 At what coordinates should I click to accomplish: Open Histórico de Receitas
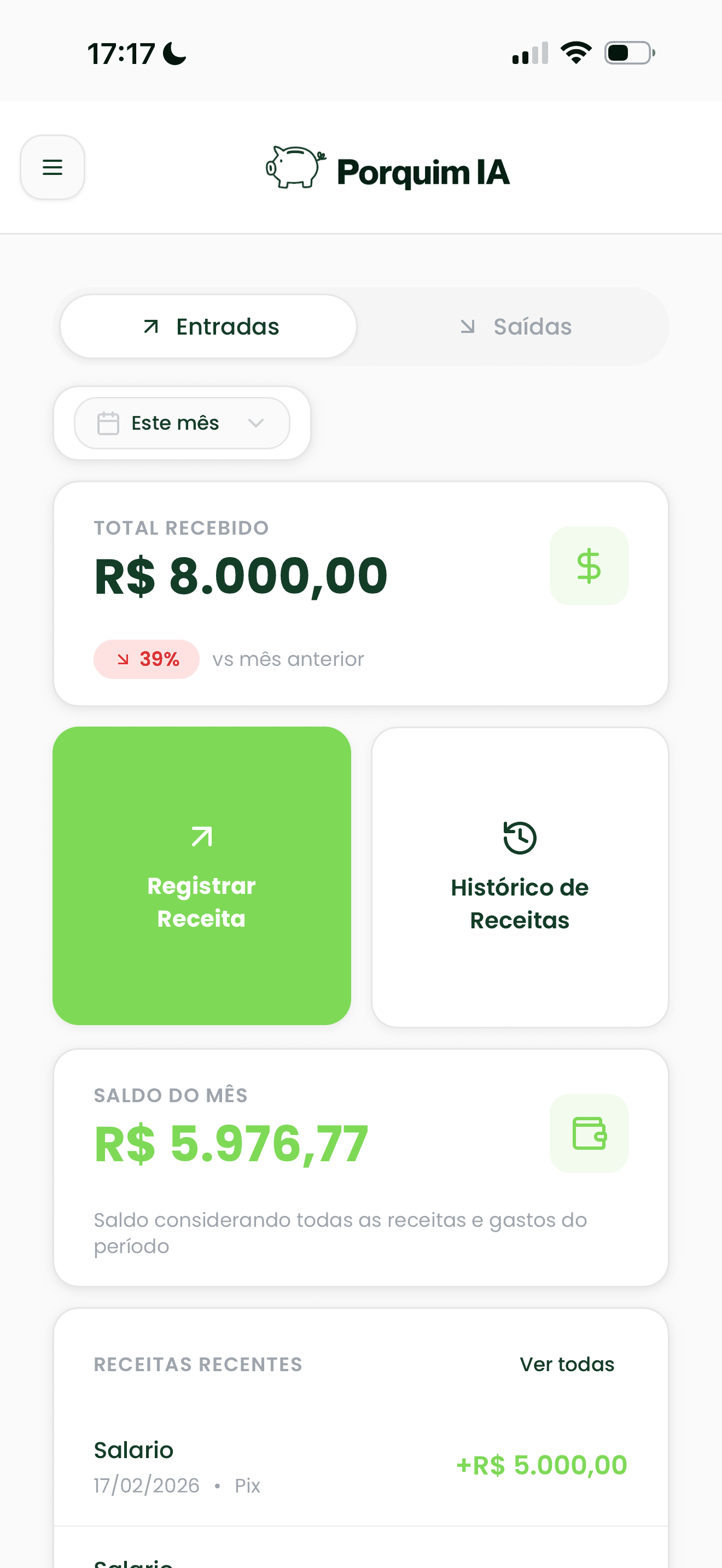pos(519,876)
